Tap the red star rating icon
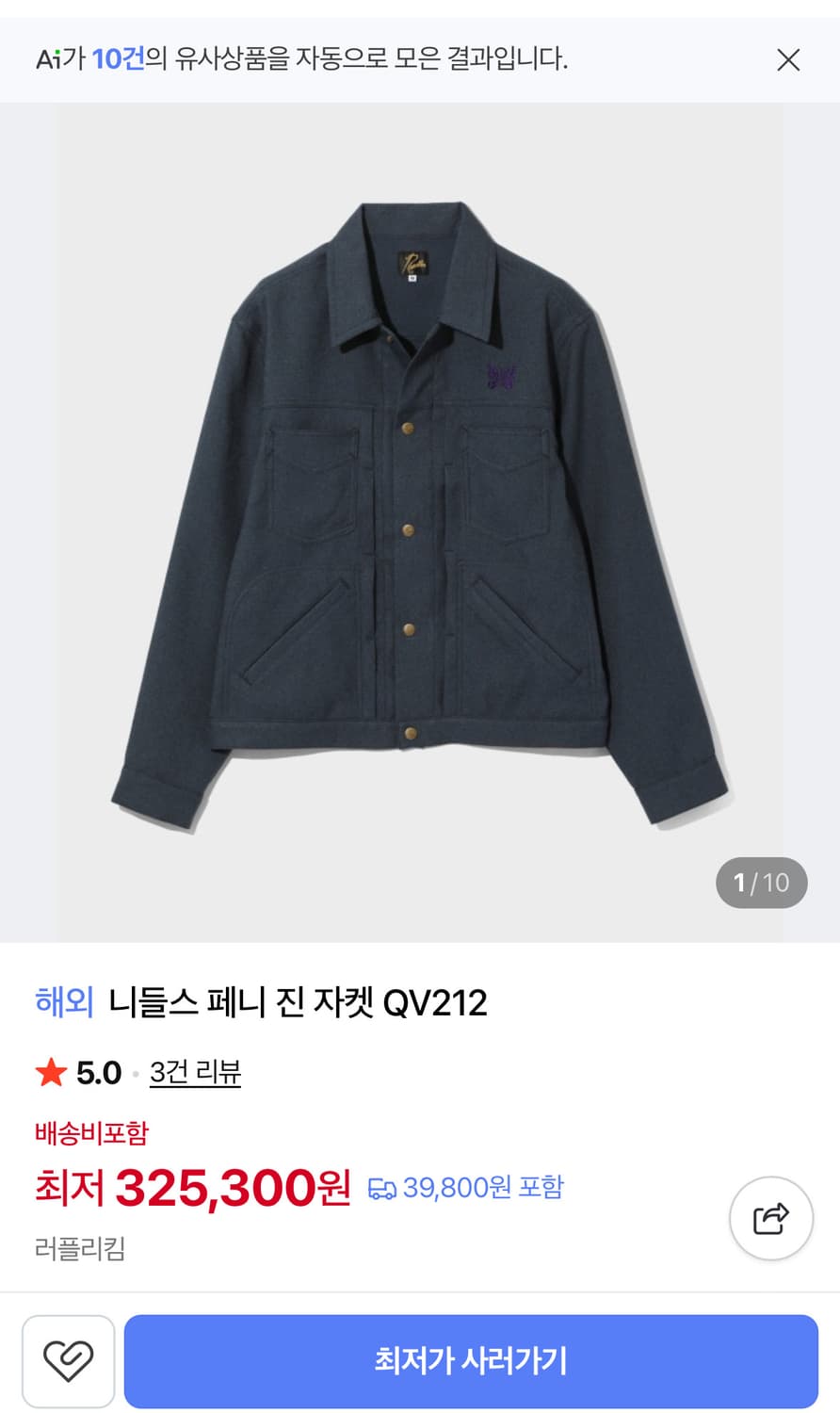This screenshot has height=1413, width=840. pos(48,1072)
